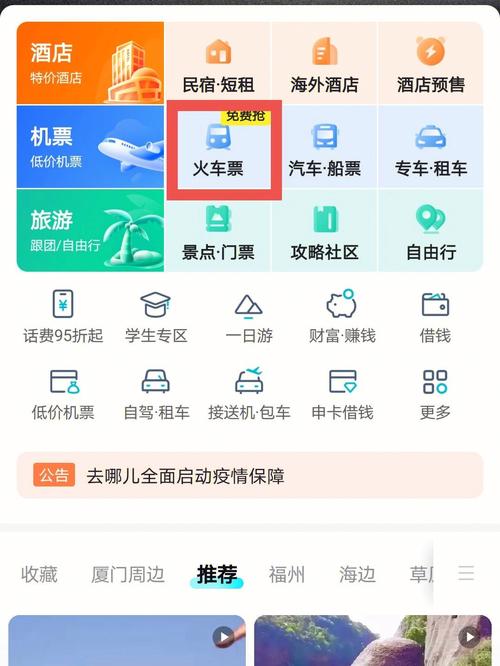Tap 民宿·短租 homestay option
This screenshot has width=500, height=666.
click(218, 63)
